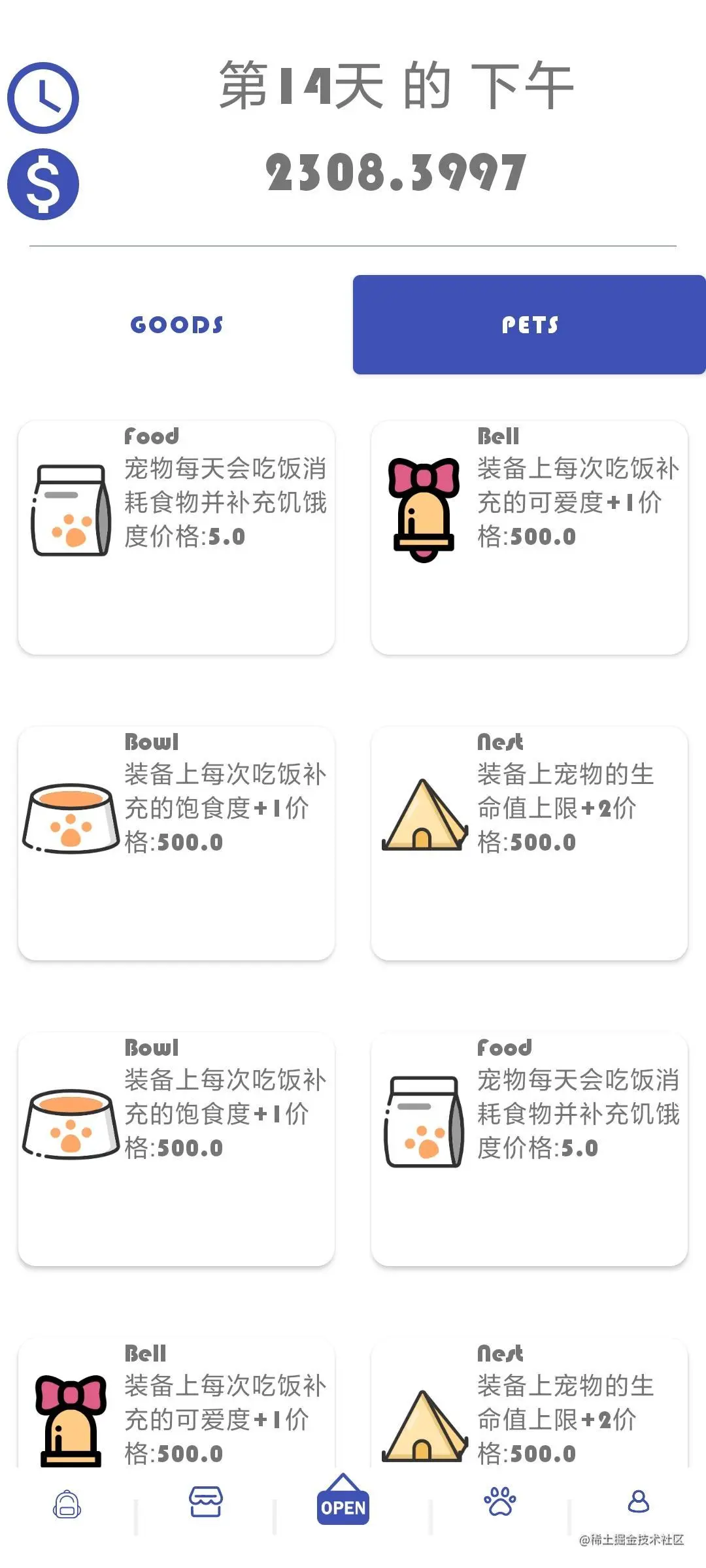Viewport: 706px width, 1568px height.
Task: Switch to the GOODS tab
Action: pos(177,325)
